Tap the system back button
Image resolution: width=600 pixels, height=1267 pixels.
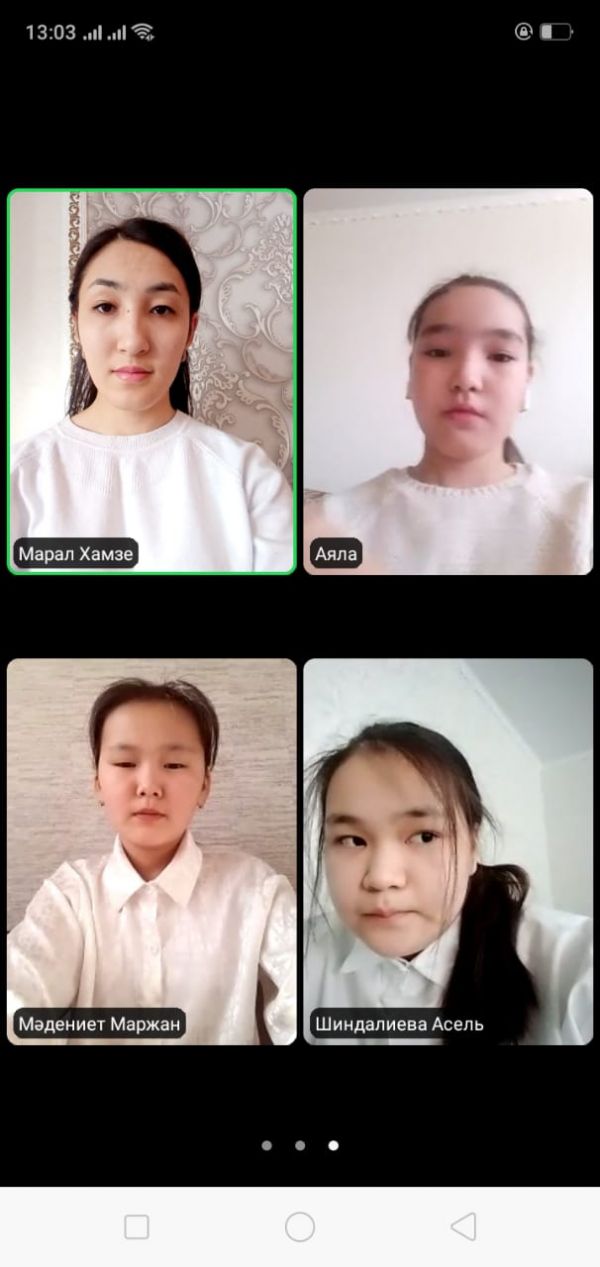pos(463,1227)
